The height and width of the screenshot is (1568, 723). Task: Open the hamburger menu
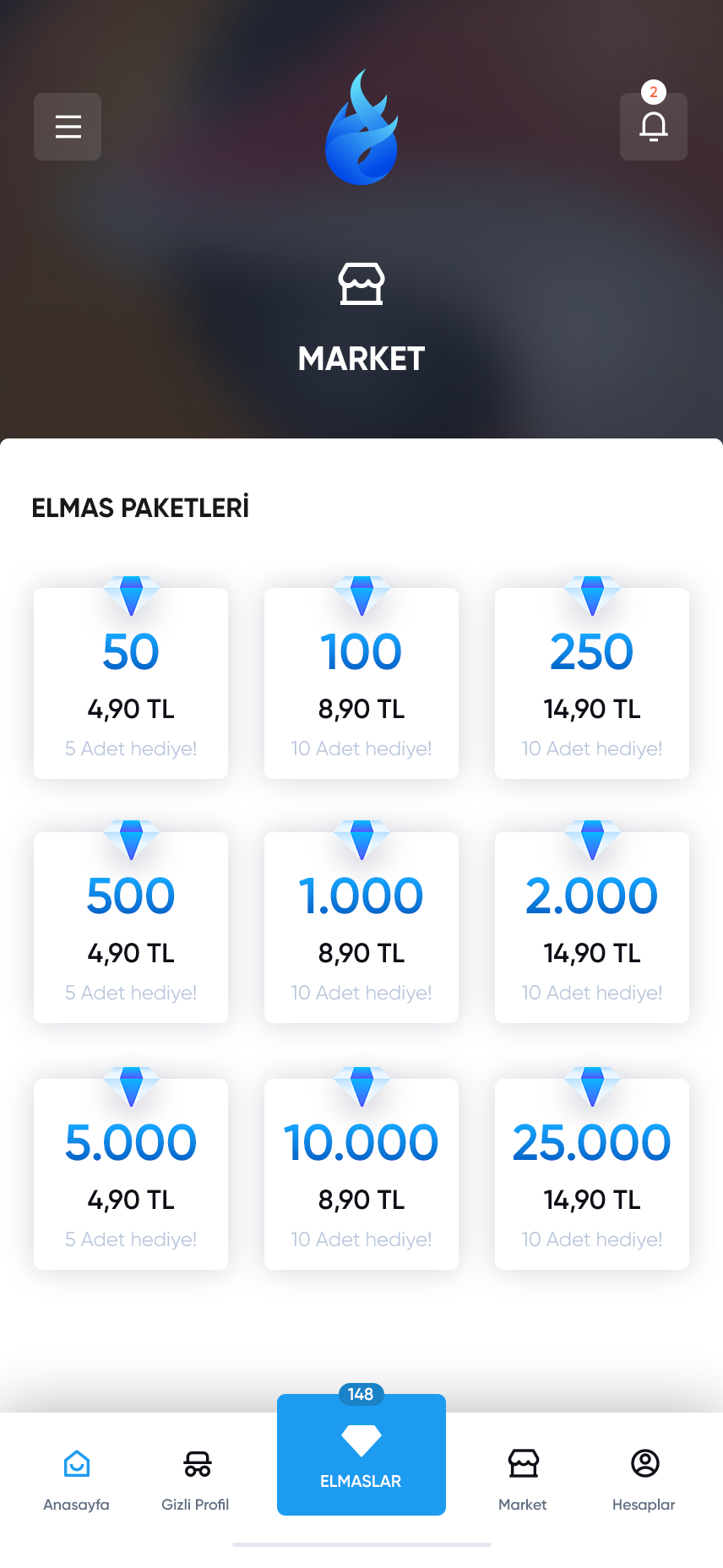click(68, 127)
